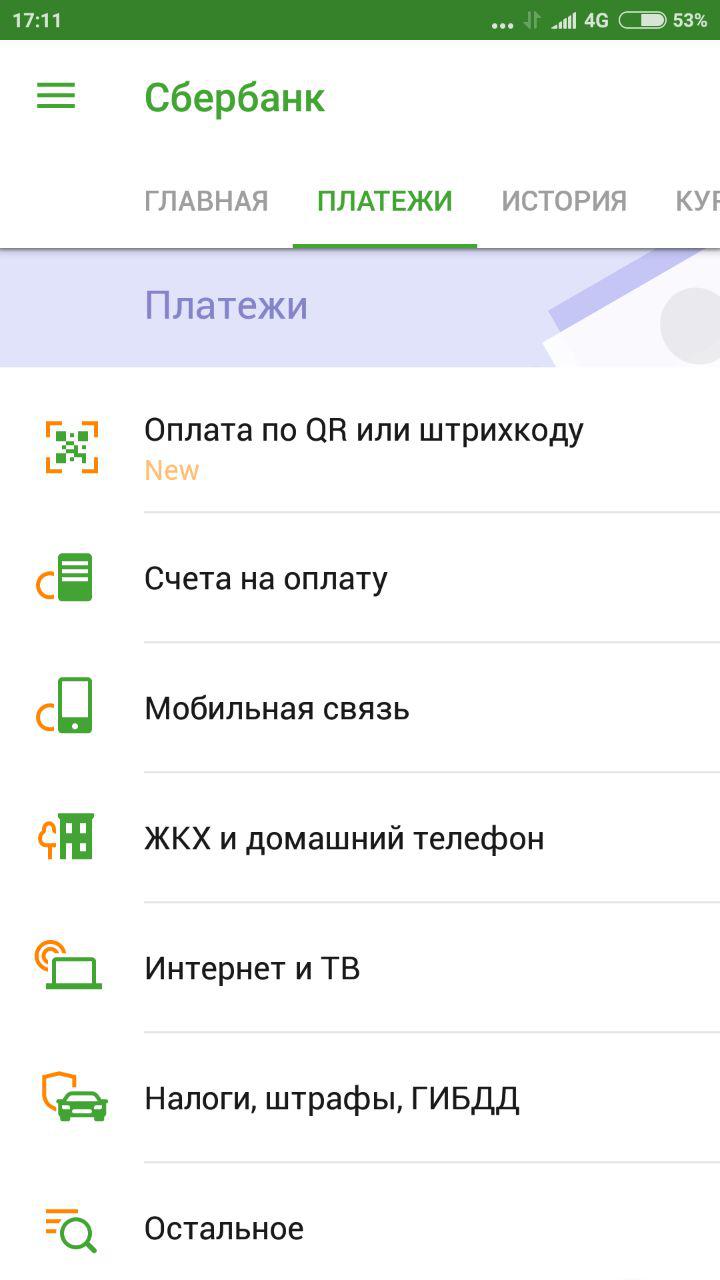720x1280 pixels.
Task: Open Налоги, штрафы, ГИБДД
Action: [332, 1098]
